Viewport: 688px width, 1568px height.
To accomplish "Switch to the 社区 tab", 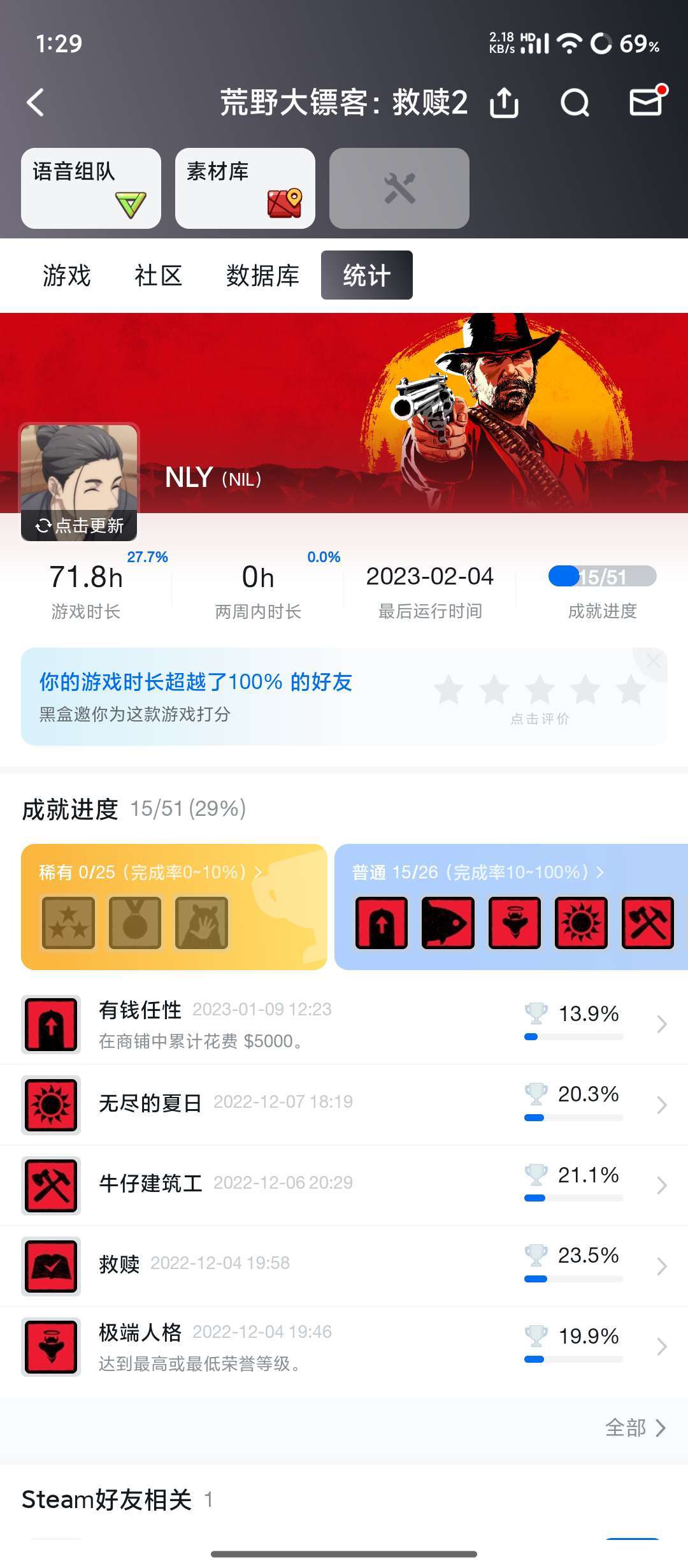I will (159, 275).
